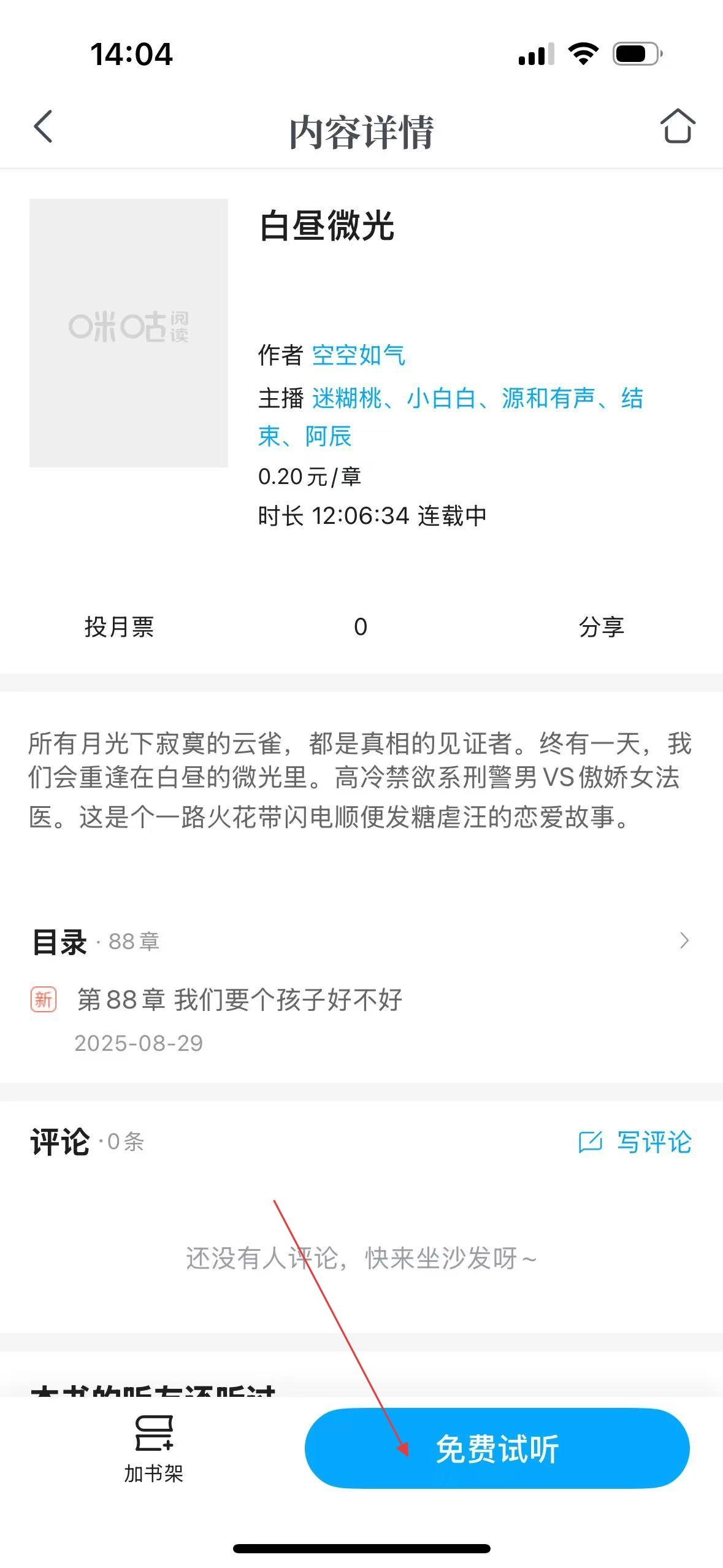This screenshot has width=723, height=1568.
Task: Go back from 内容详情 page
Action: 43,127
